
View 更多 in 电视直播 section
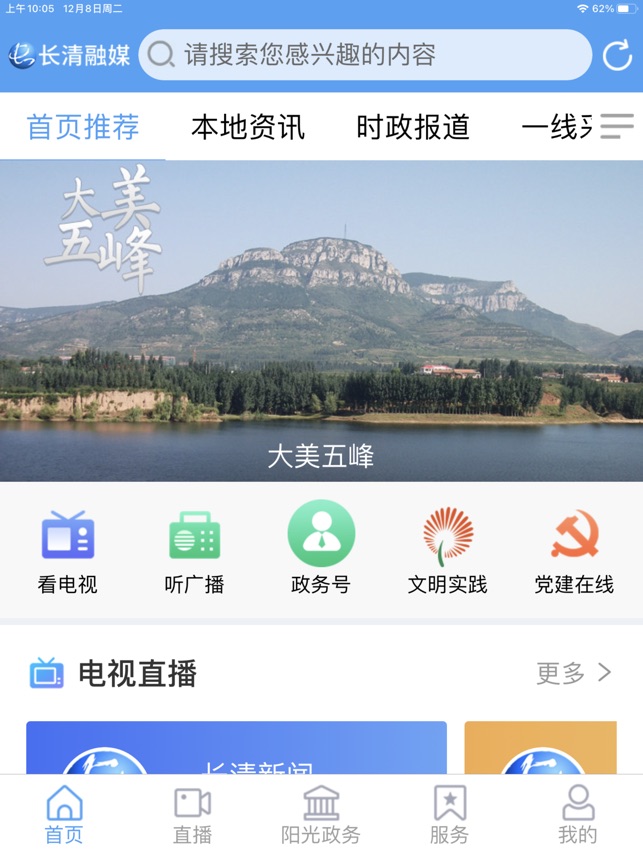tap(573, 673)
